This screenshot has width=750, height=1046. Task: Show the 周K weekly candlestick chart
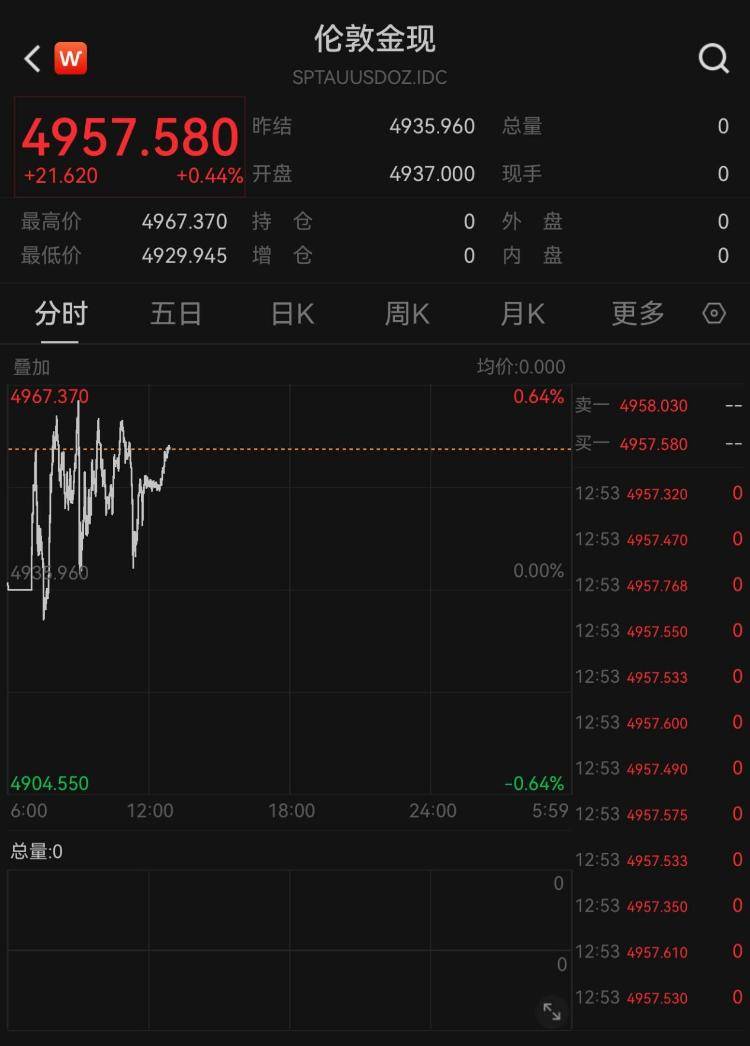point(407,314)
